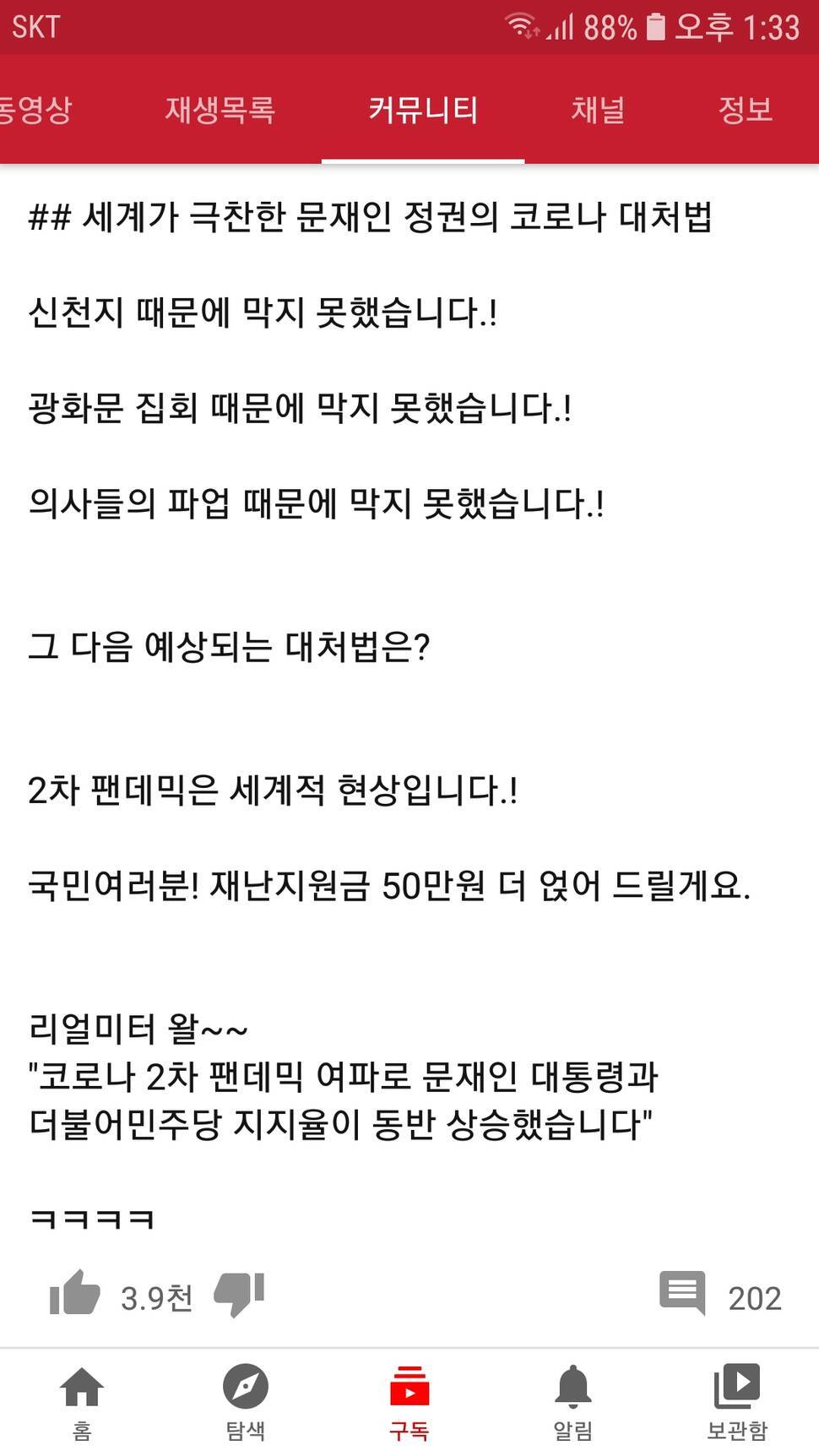Go to the 채널 tab
The image size is (819, 1456).
pos(598,110)
